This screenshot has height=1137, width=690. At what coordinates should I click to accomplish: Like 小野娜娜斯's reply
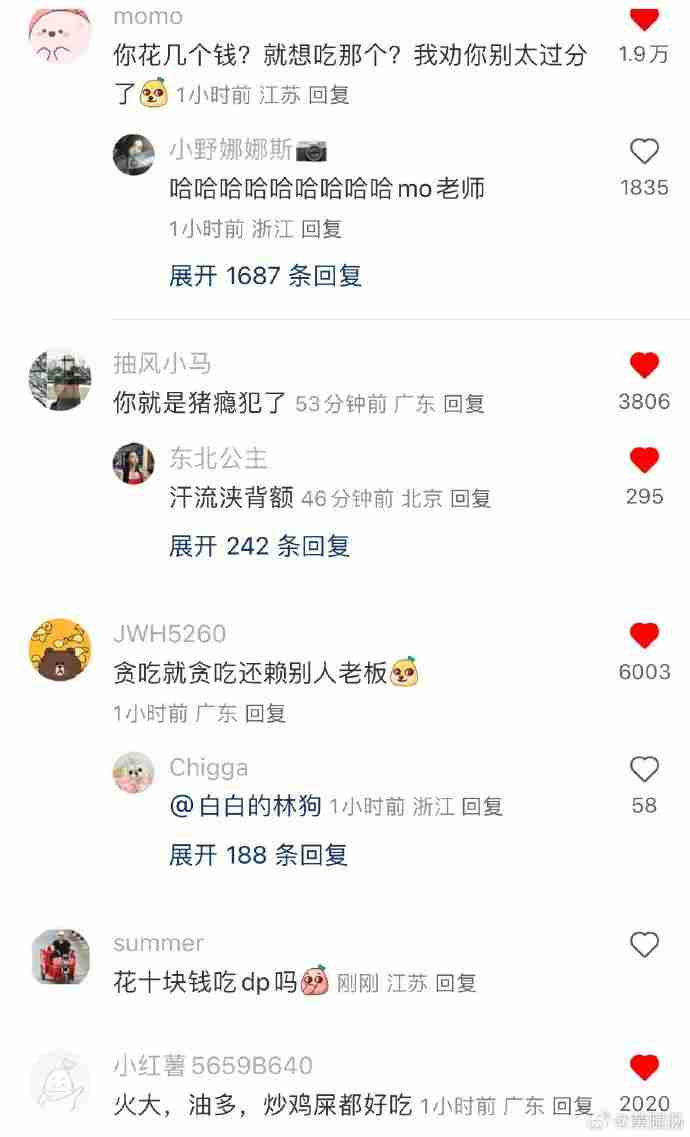tap(644, 152)
